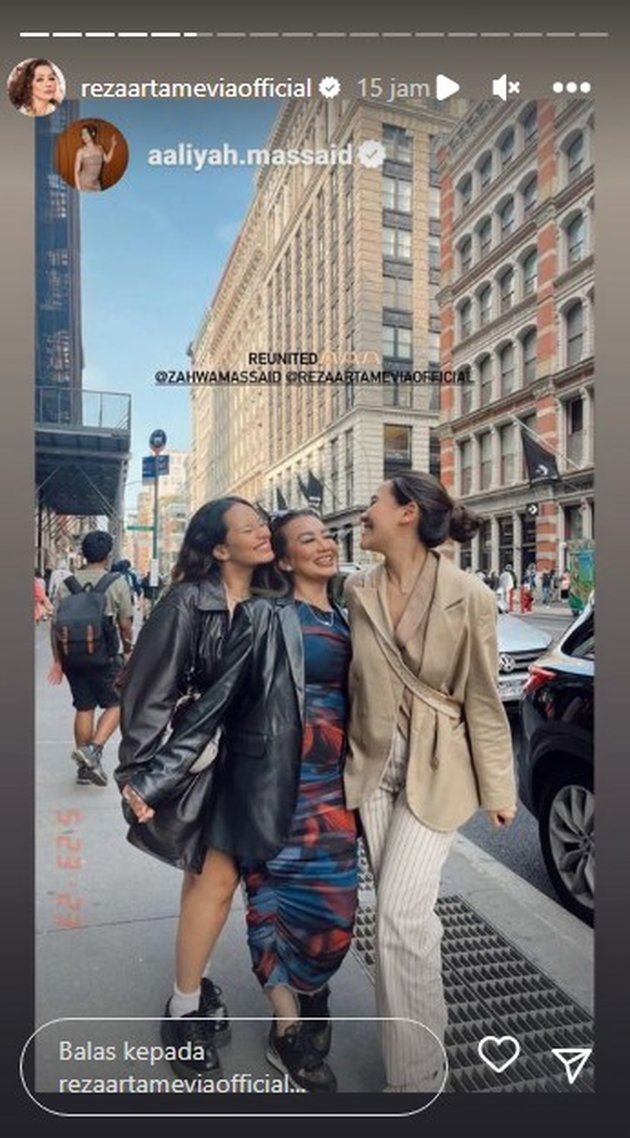Screen dimensions: 630x1138
Task: Open the three-dot overflow menu
Action: pos(571,88)
